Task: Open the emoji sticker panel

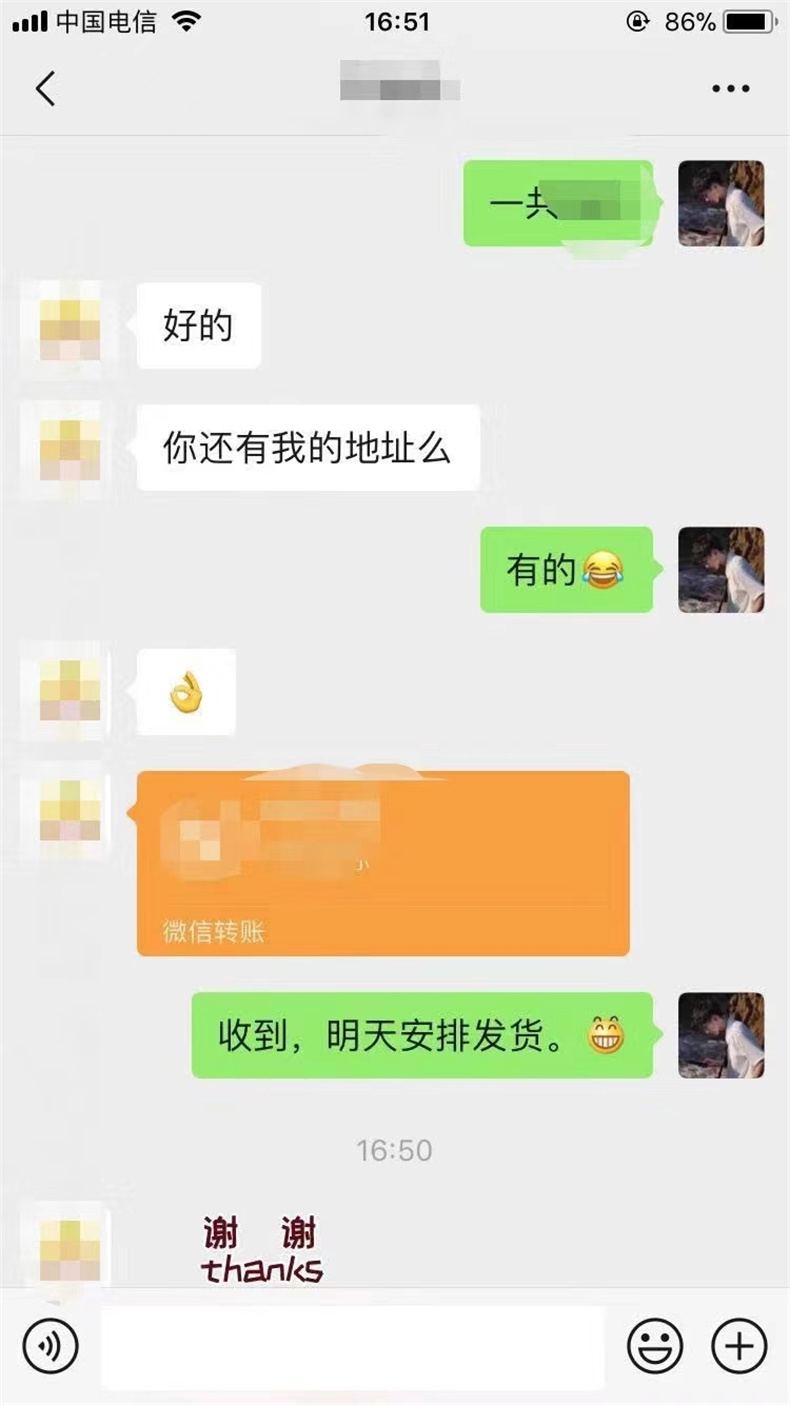Action: coord(655,1346)
